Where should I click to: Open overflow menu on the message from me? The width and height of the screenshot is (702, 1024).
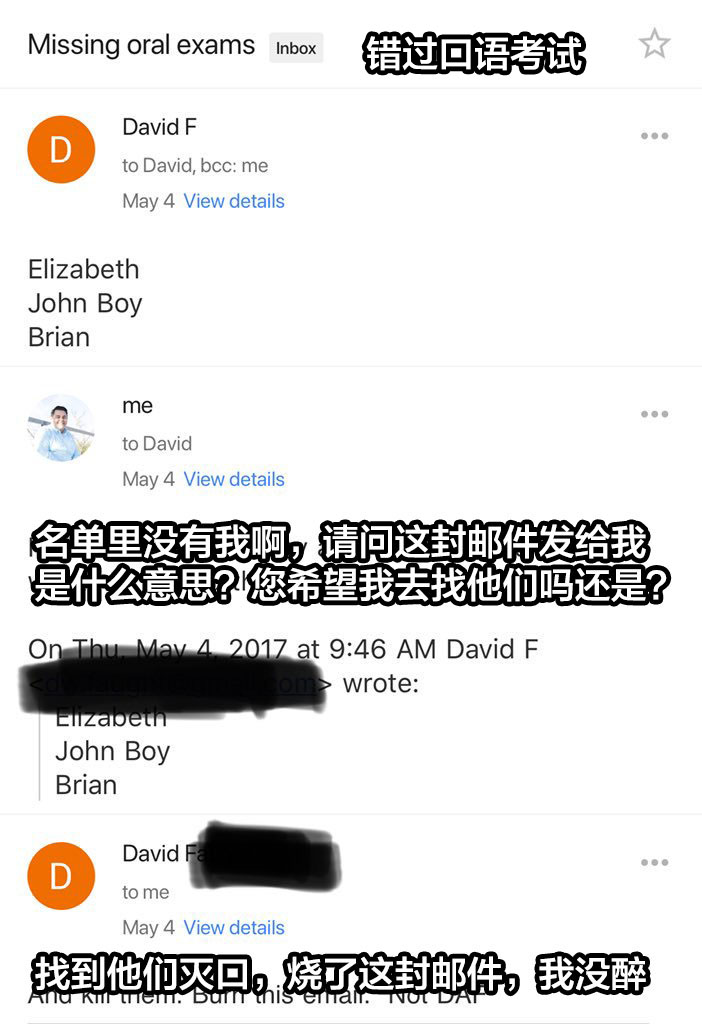pyautogui.click(x=654, y=414)
